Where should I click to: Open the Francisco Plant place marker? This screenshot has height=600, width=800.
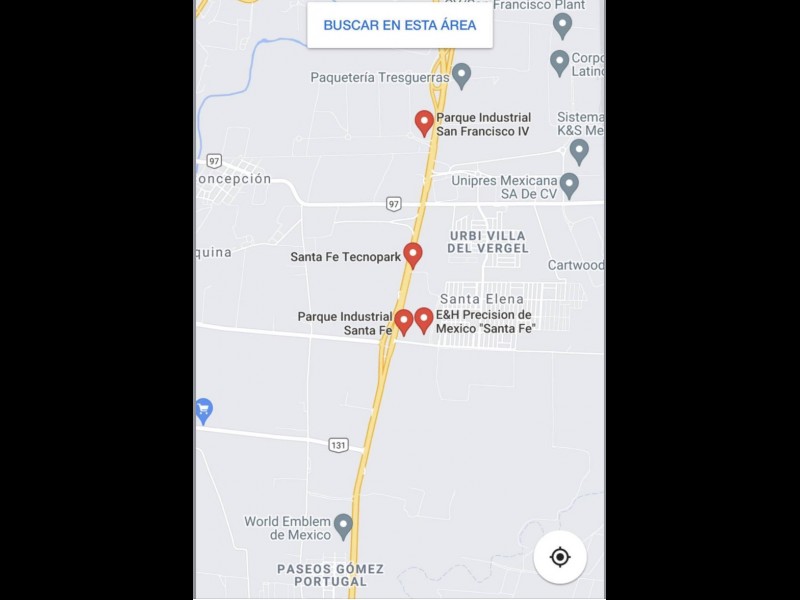pos(563,24)
